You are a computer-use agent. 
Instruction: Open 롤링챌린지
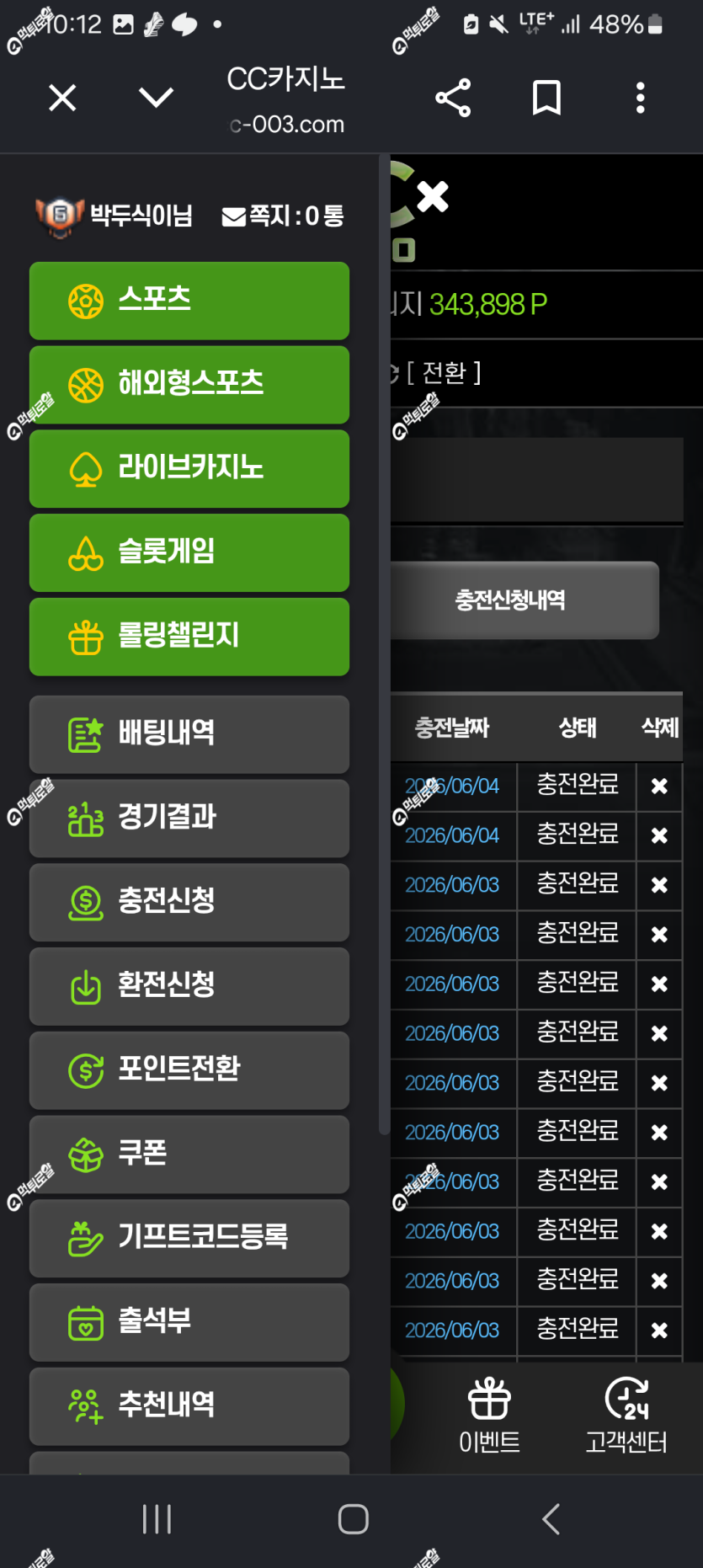[x=189, y=637]
